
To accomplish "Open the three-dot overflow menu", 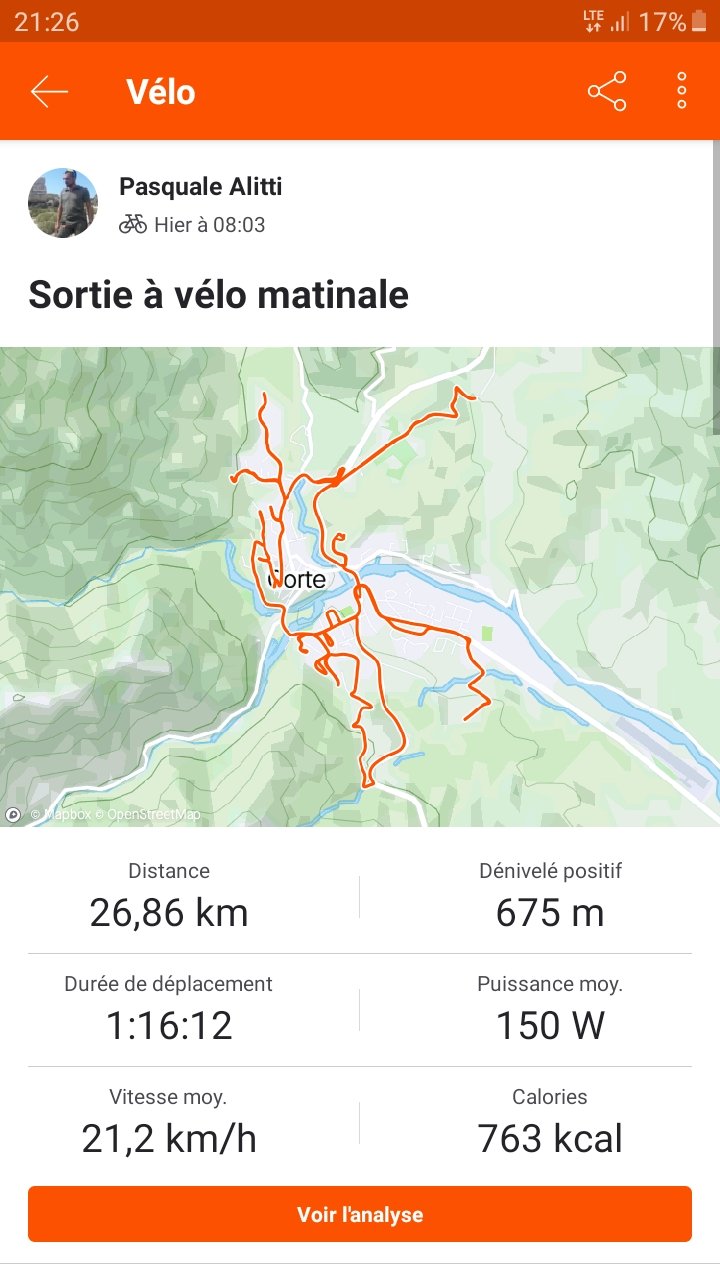I will click(x=682, y=91).
